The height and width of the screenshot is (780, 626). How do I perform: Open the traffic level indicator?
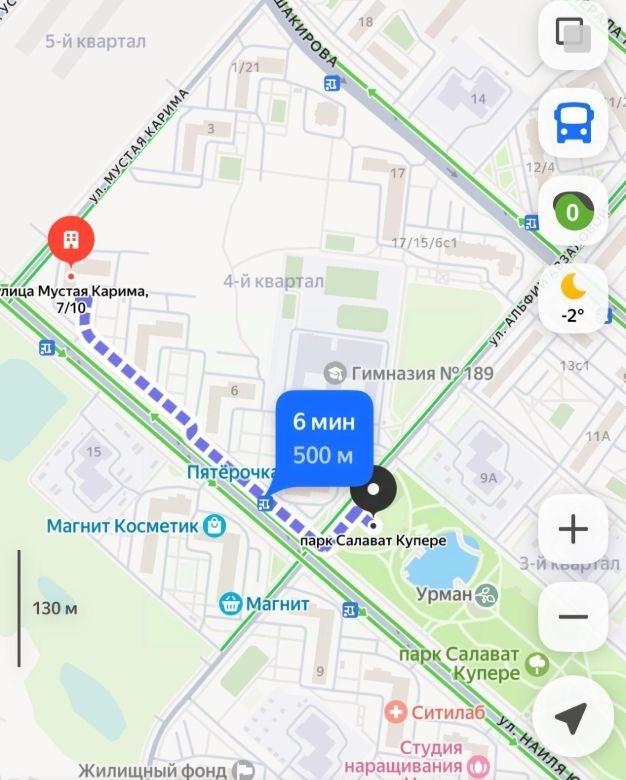point(573,211)
